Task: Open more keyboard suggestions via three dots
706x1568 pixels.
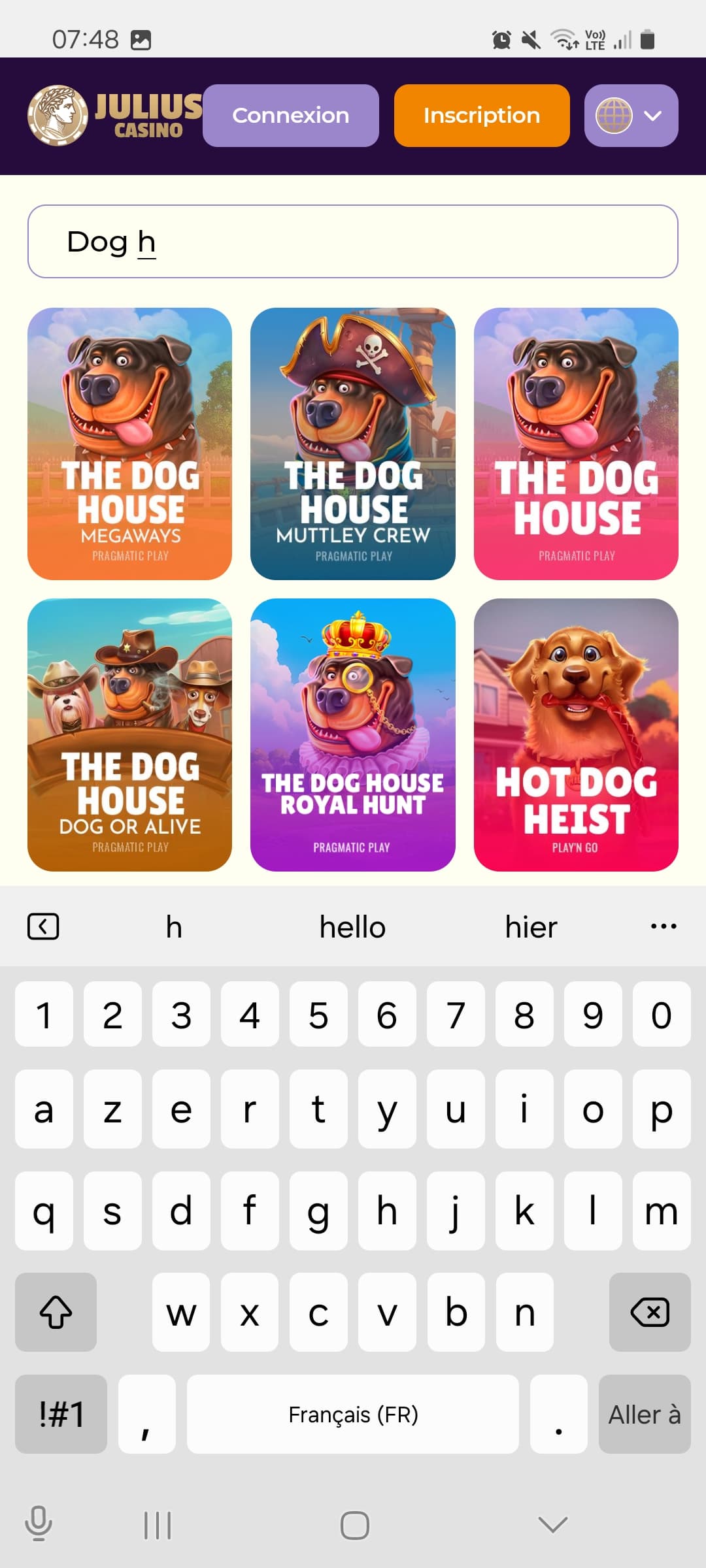Action: click(664, 926)
